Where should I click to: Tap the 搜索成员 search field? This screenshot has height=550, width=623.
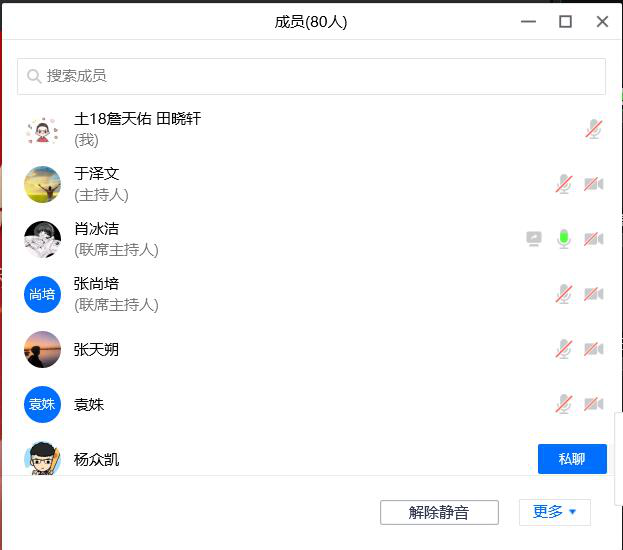click(311, 76)
